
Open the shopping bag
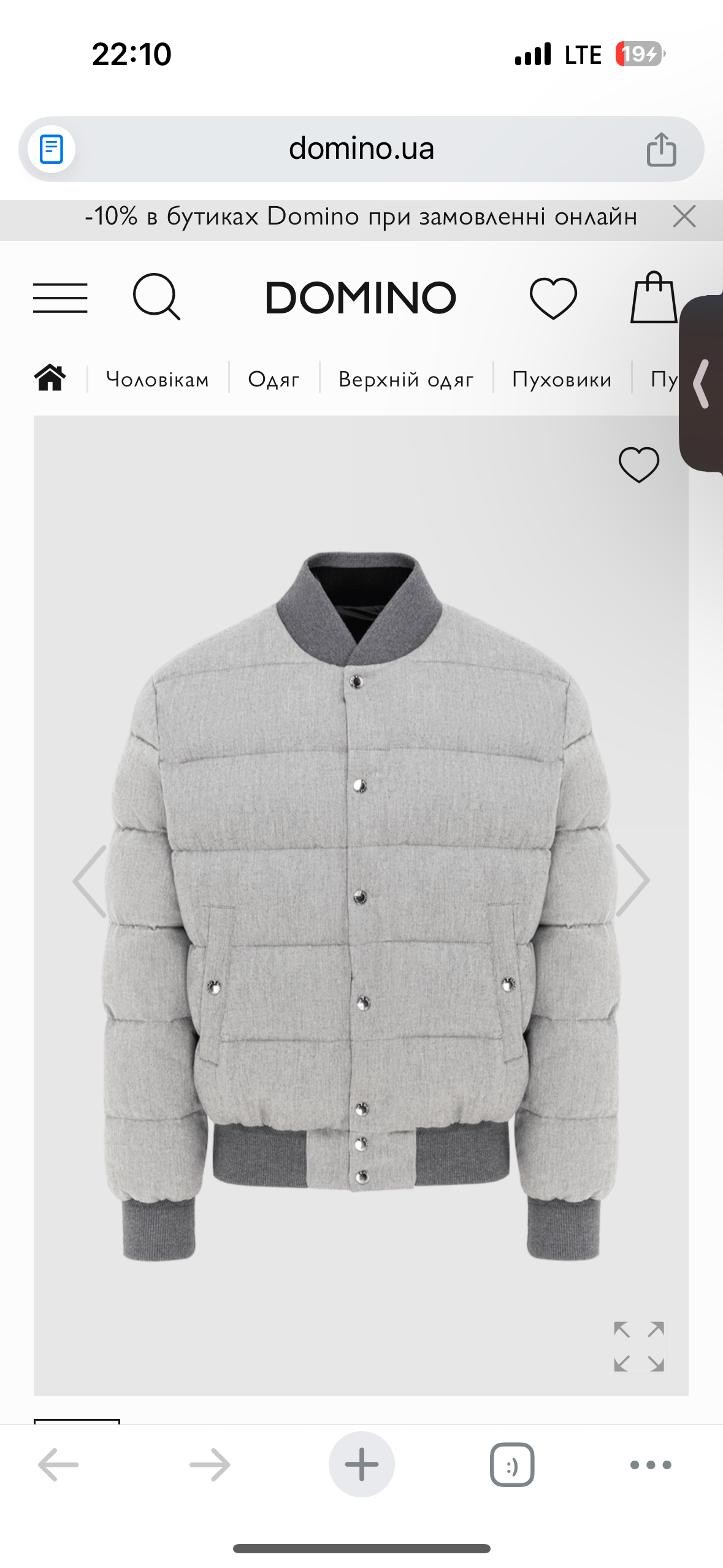[x=654, y=298]
